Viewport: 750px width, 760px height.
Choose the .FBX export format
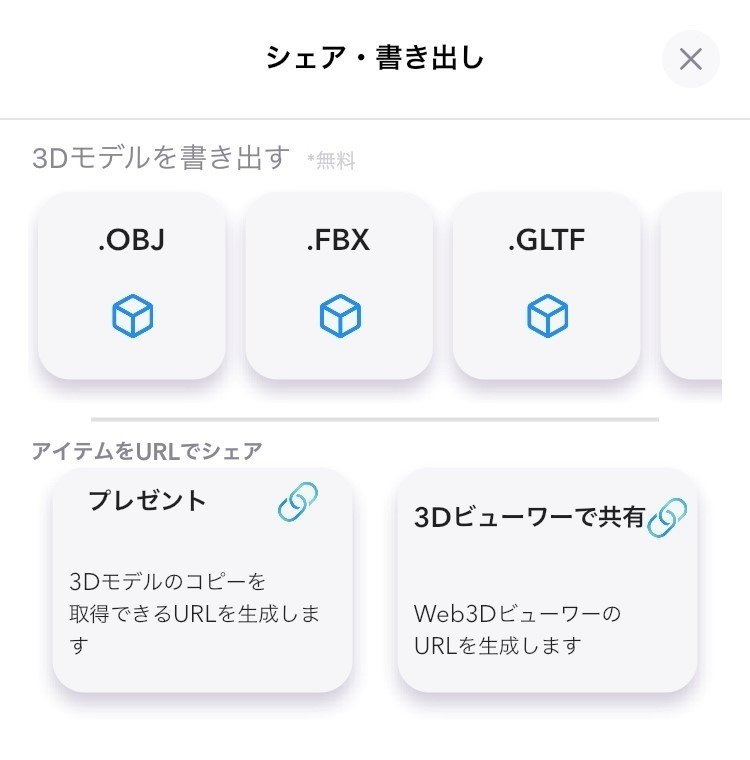[339, 286]
